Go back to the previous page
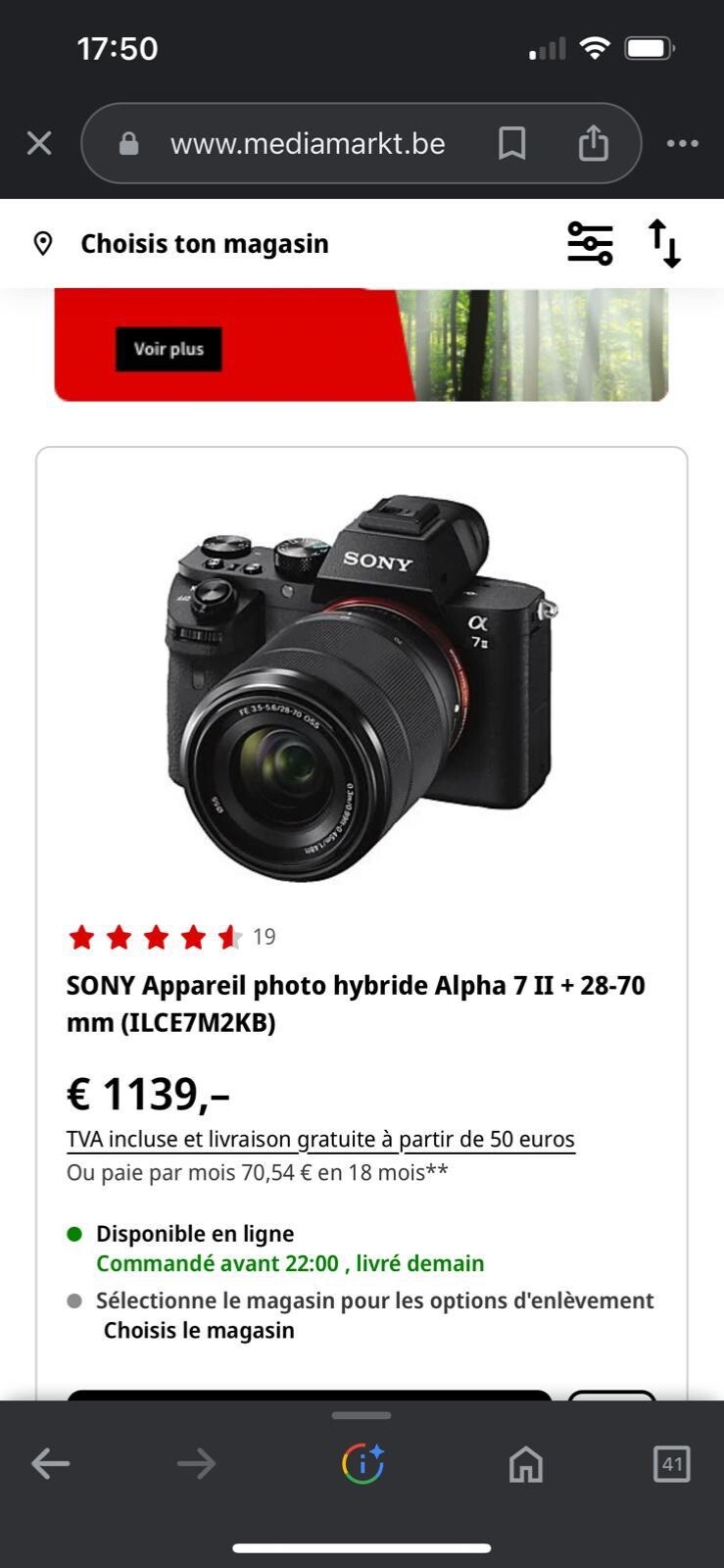This screenshot has height=1568, width=724. coord(51,1464)
